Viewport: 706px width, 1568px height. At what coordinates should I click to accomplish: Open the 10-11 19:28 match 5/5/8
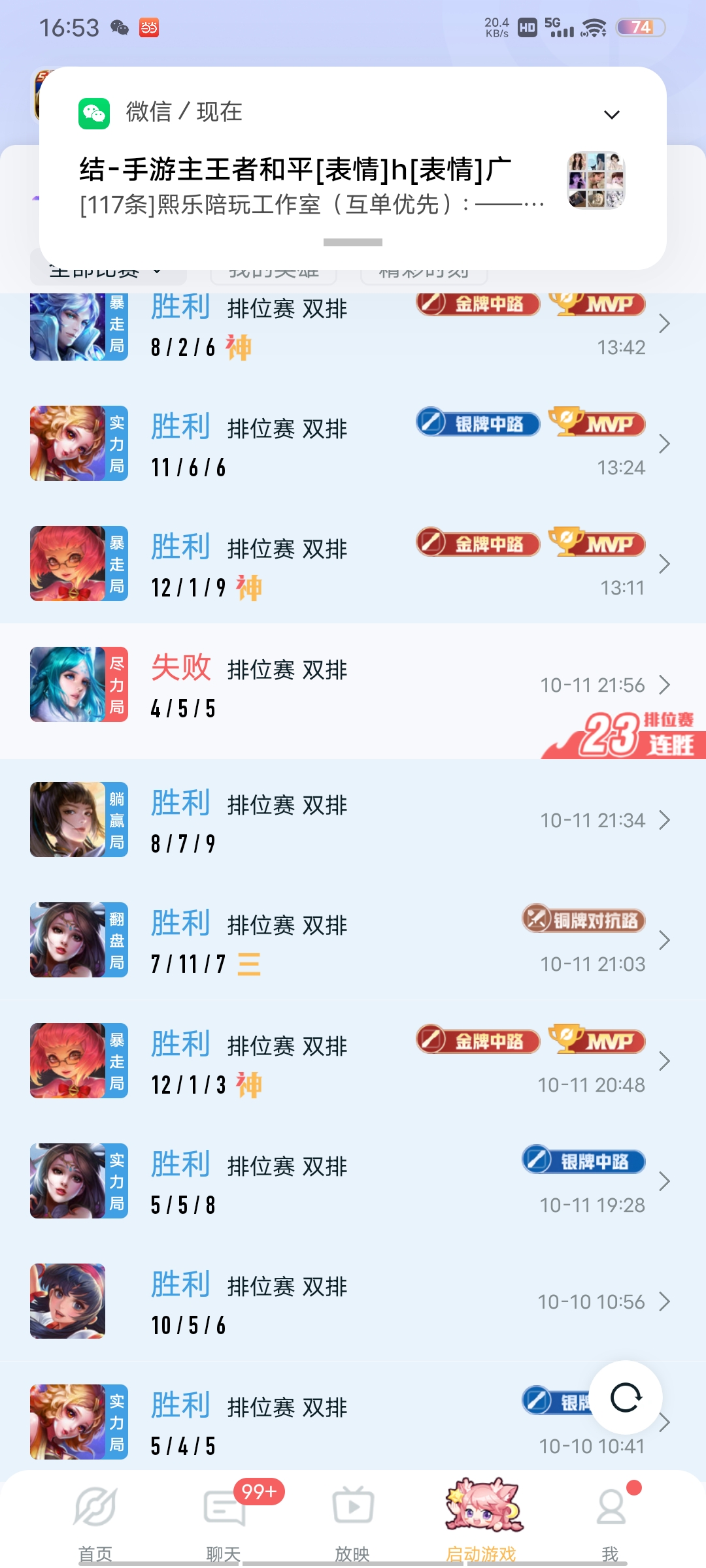(x=353, y=1182)
